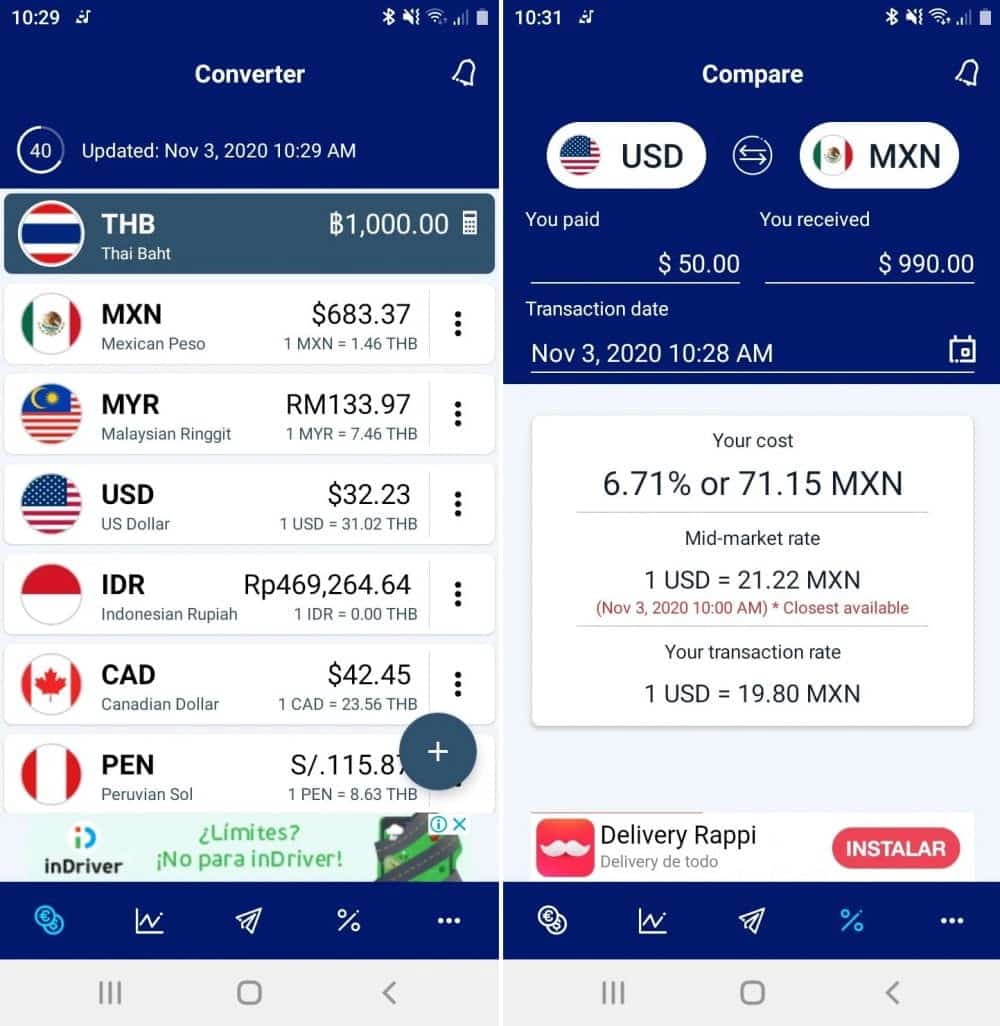Close the inDriver ad banner
Viewport: 1000px width, 1026px height.
[460, 824]
